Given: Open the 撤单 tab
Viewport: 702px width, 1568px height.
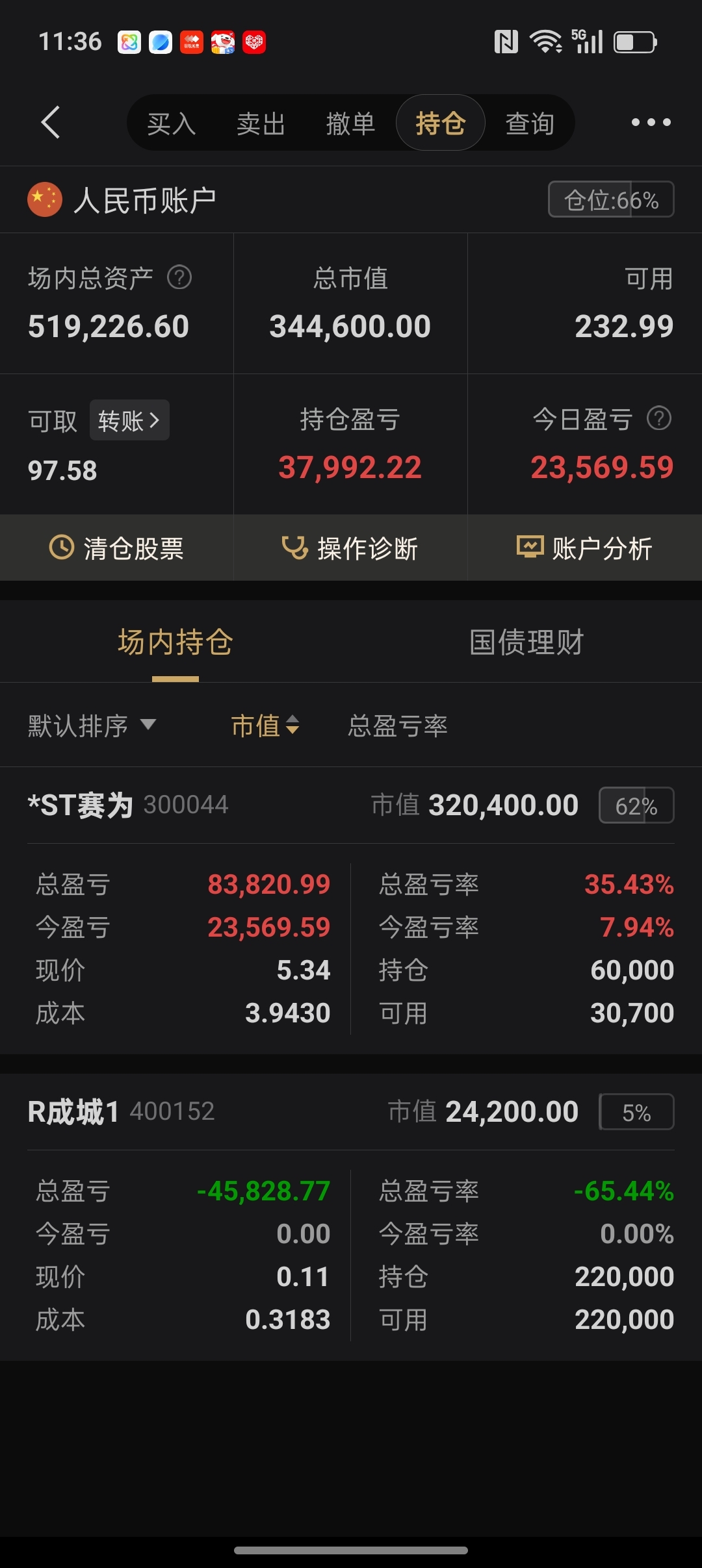Looking at the screenshot, I should 350,123.
